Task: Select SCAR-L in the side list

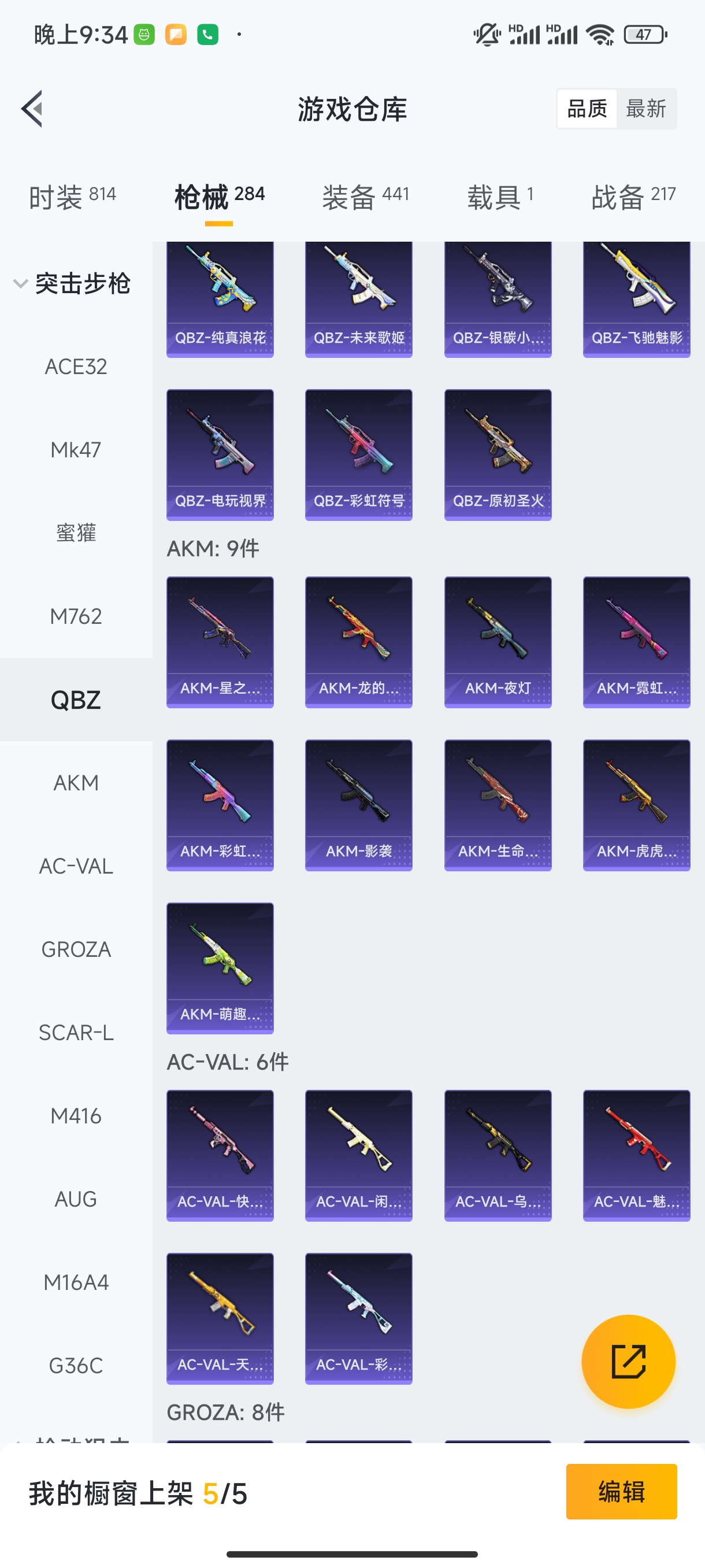Action: coord(76,1033)
